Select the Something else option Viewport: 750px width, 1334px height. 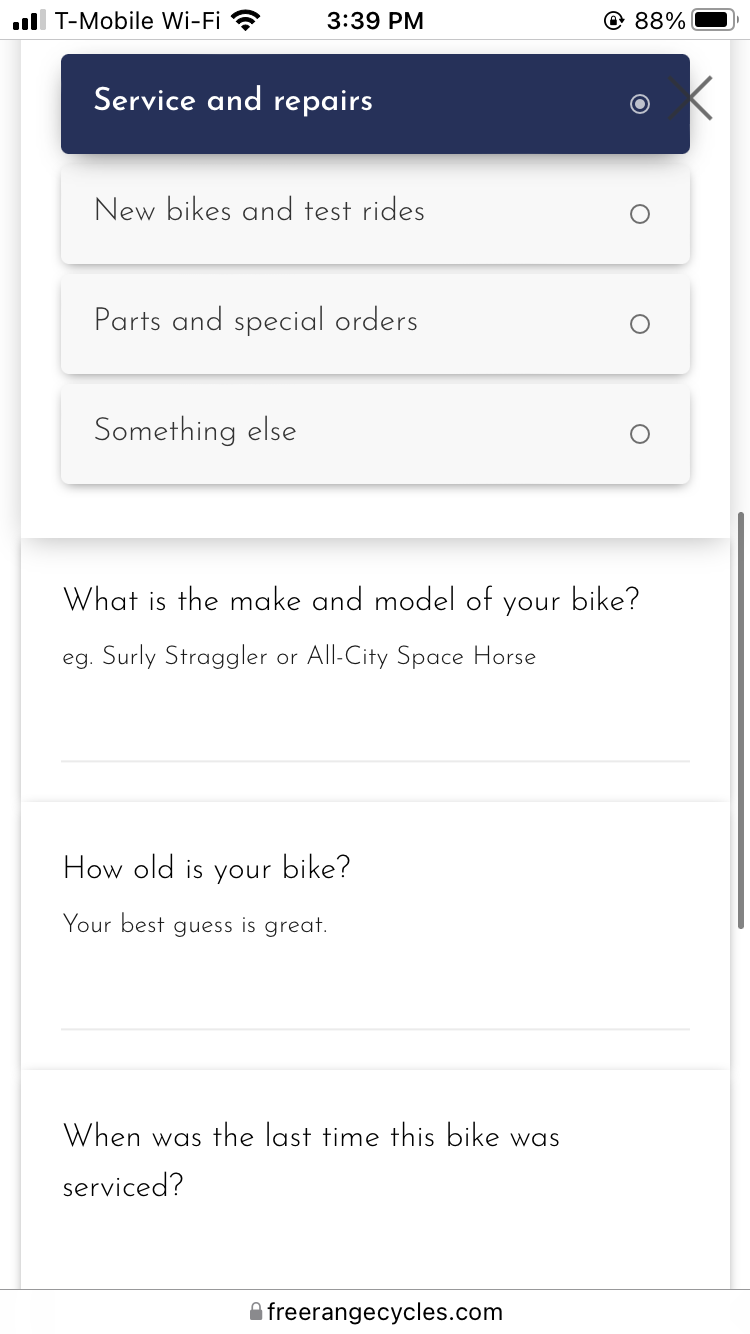click(x=375, y=433)
